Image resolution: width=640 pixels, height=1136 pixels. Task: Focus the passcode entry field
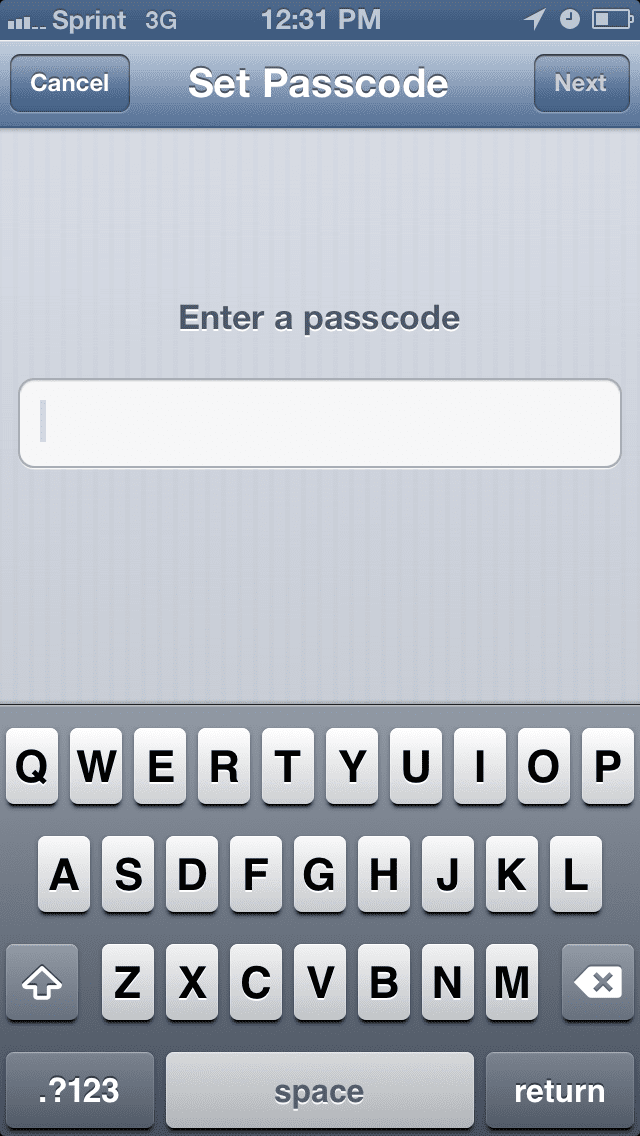[320, 423]
